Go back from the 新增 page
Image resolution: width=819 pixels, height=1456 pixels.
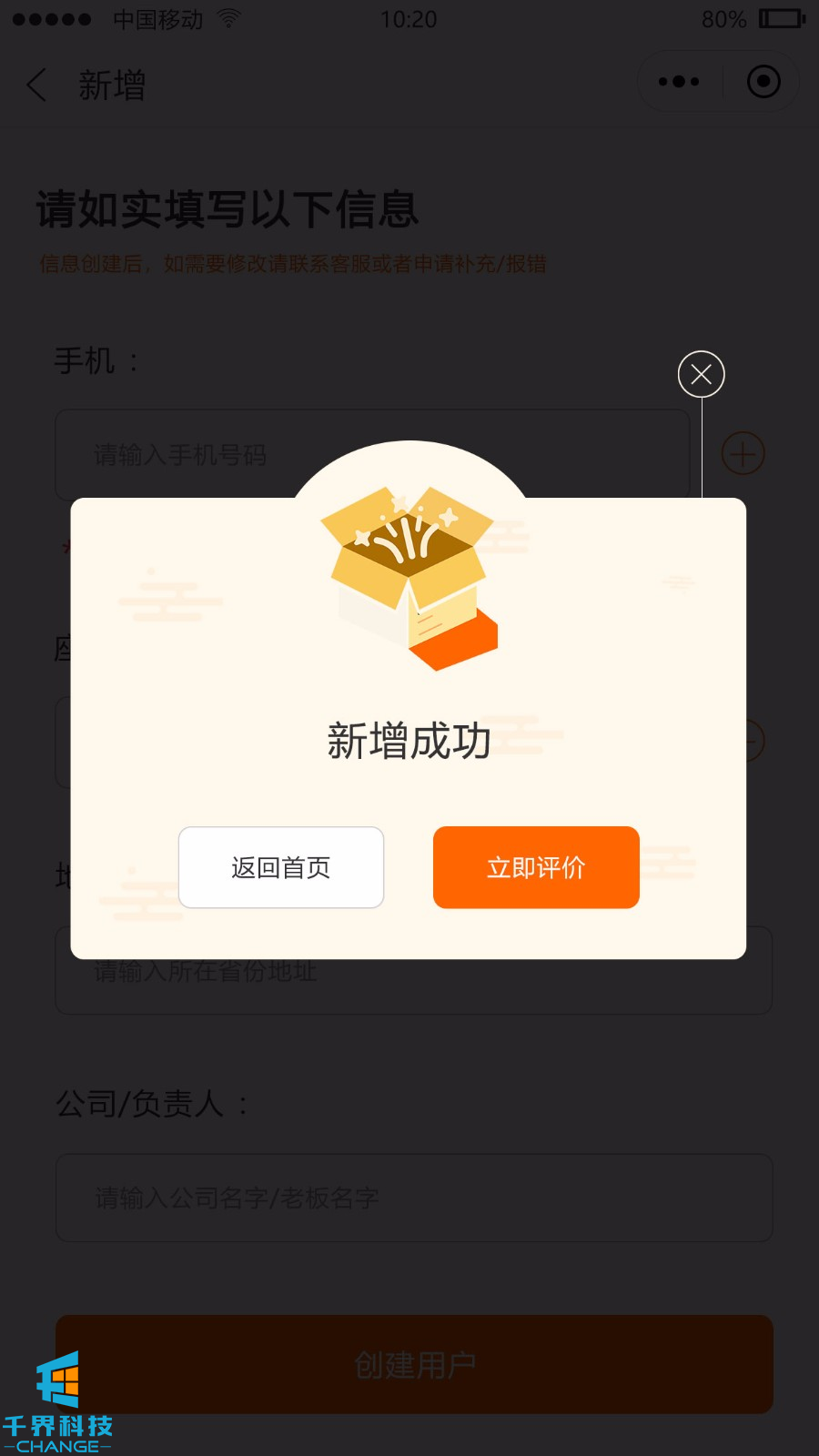click(x=37, y=86)
